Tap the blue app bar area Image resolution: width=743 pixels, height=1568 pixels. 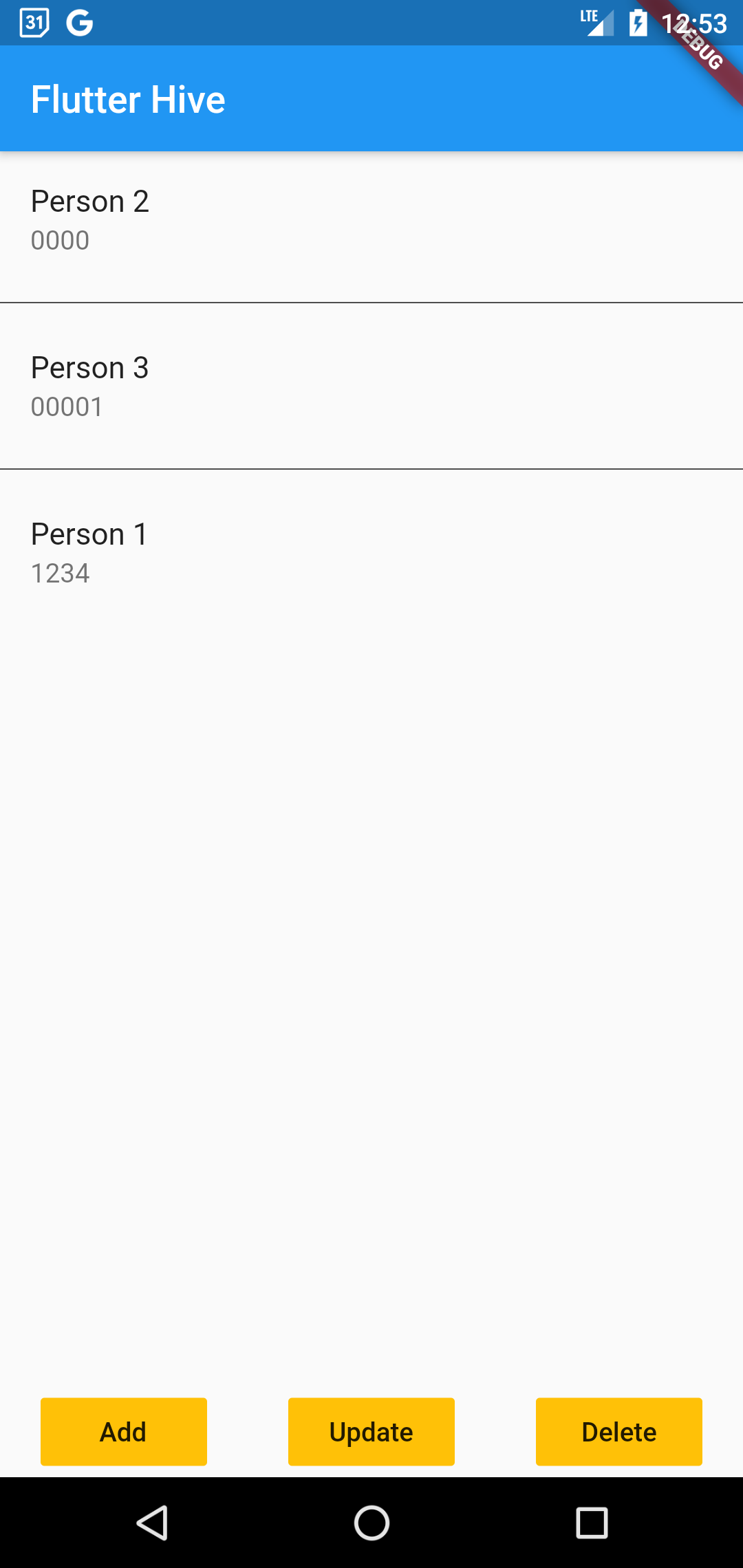(x=413, y=98)
